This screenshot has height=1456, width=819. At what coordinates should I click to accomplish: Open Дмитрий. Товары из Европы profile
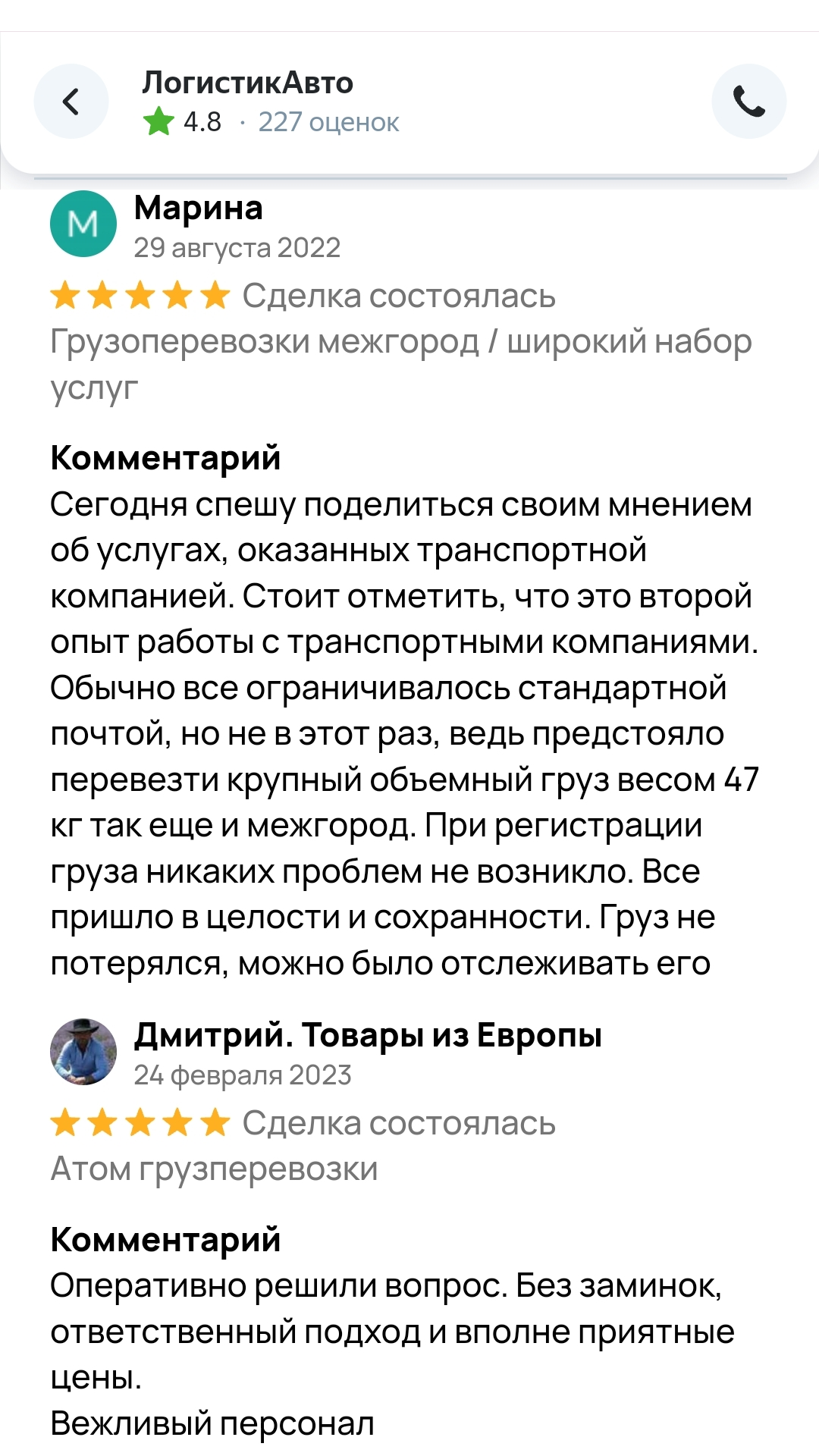pos(368,1035)
